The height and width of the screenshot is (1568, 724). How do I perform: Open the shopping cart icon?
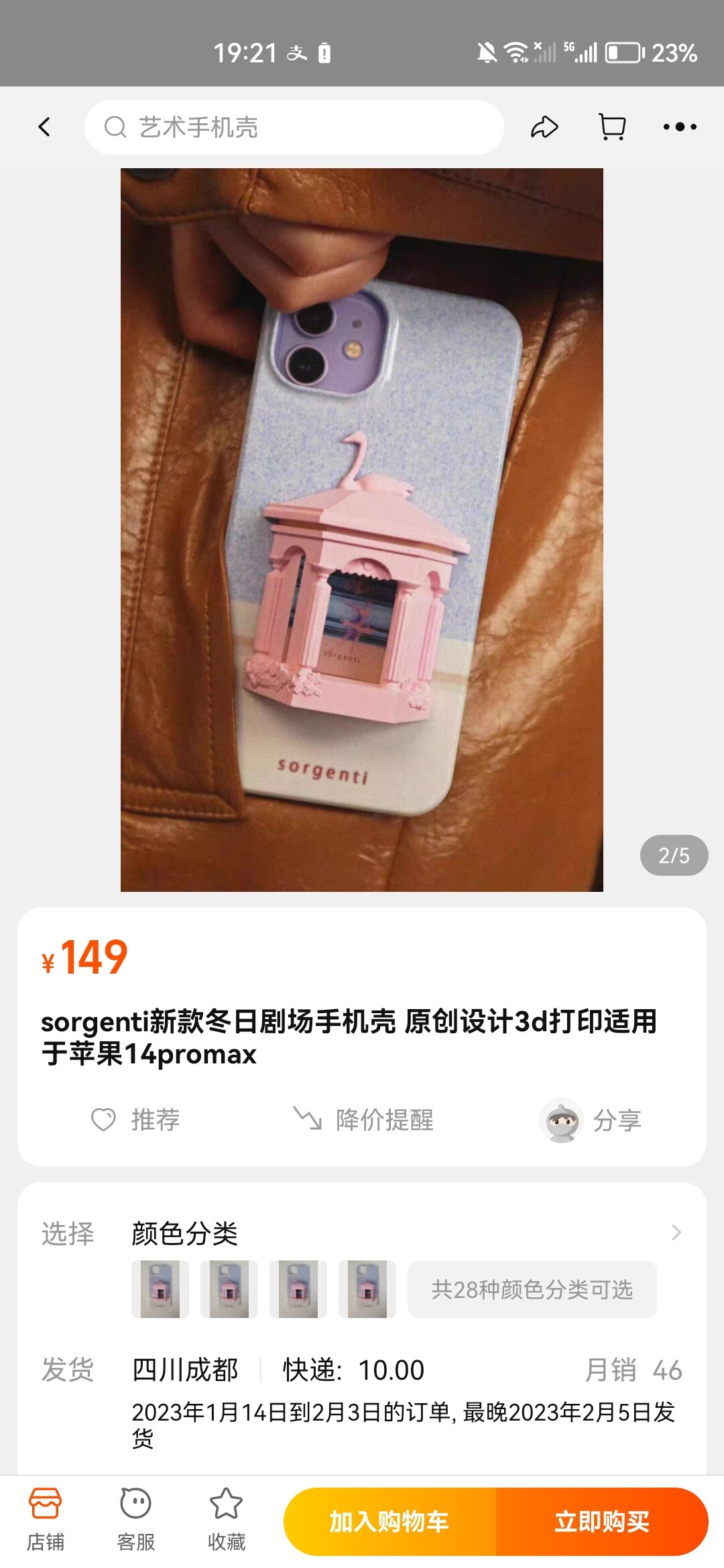click(x=611, y=127)
